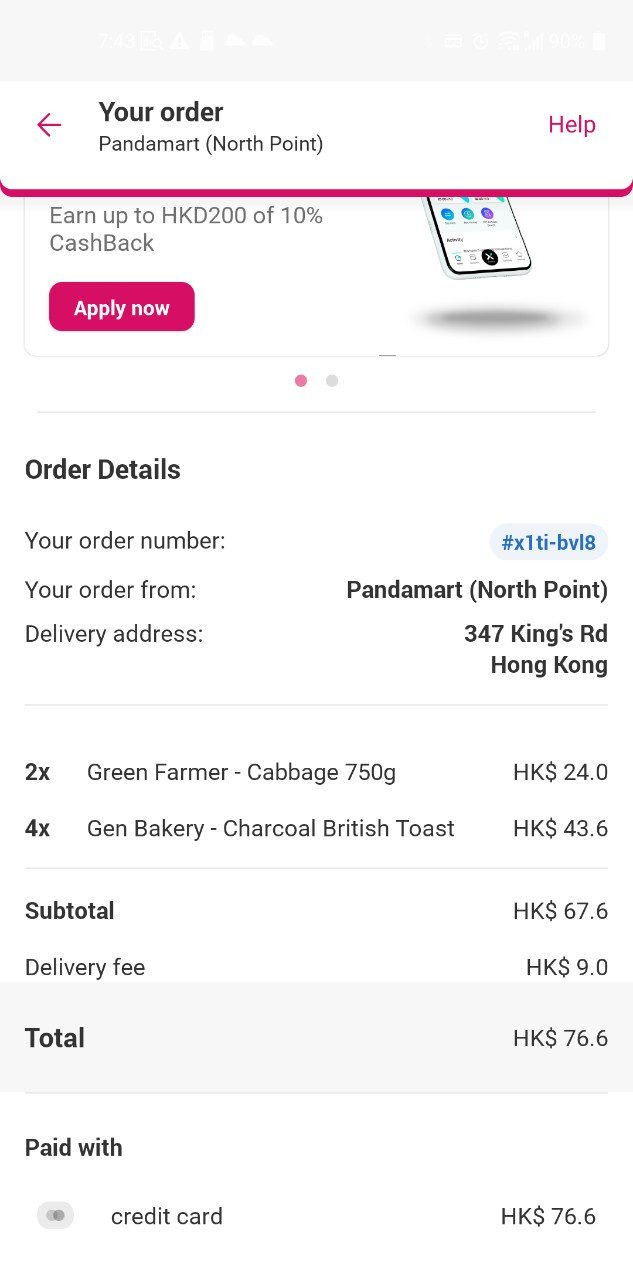Jump to the second banner page dot
This screenshot has width=633, height=1280.
pos(332,381)
